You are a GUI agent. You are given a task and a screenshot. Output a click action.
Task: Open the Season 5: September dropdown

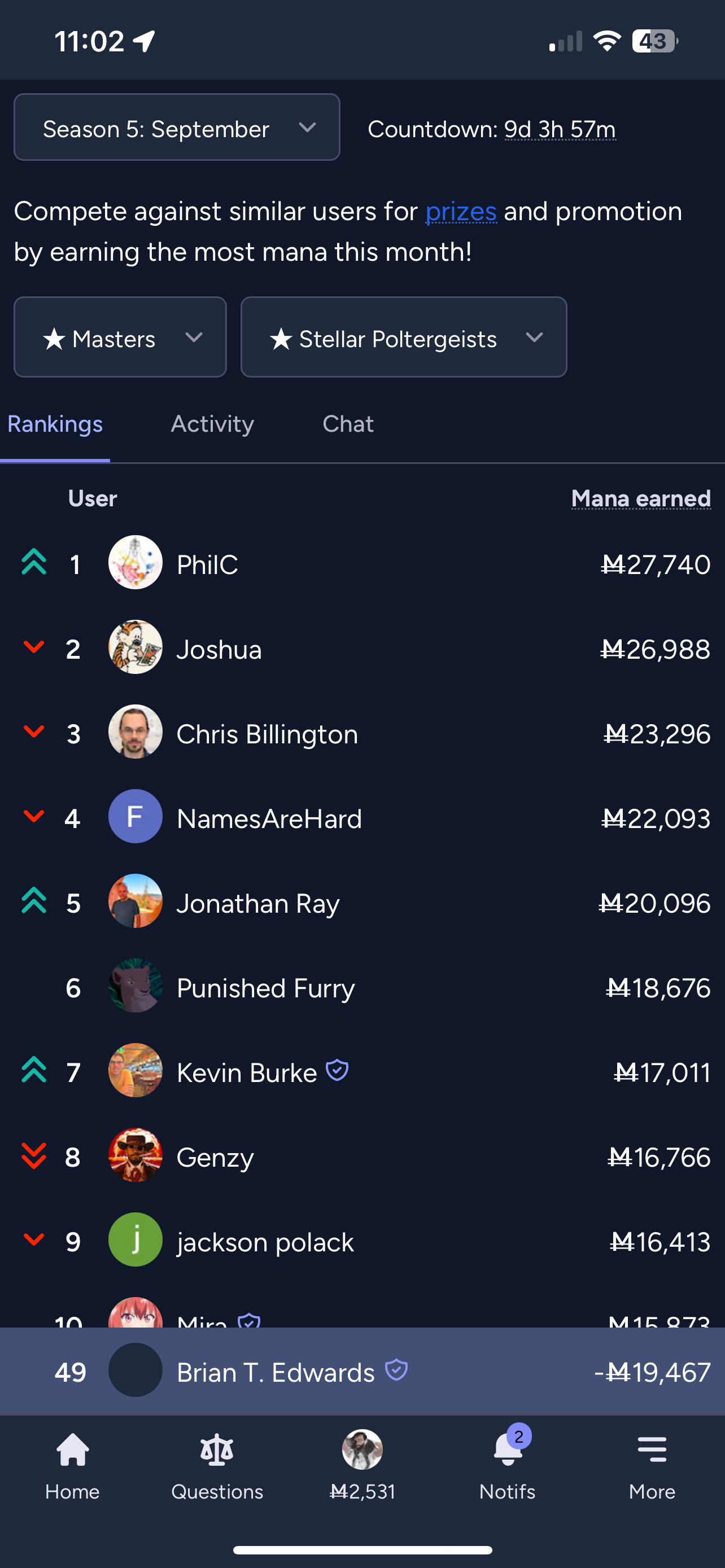coord(177,127)
